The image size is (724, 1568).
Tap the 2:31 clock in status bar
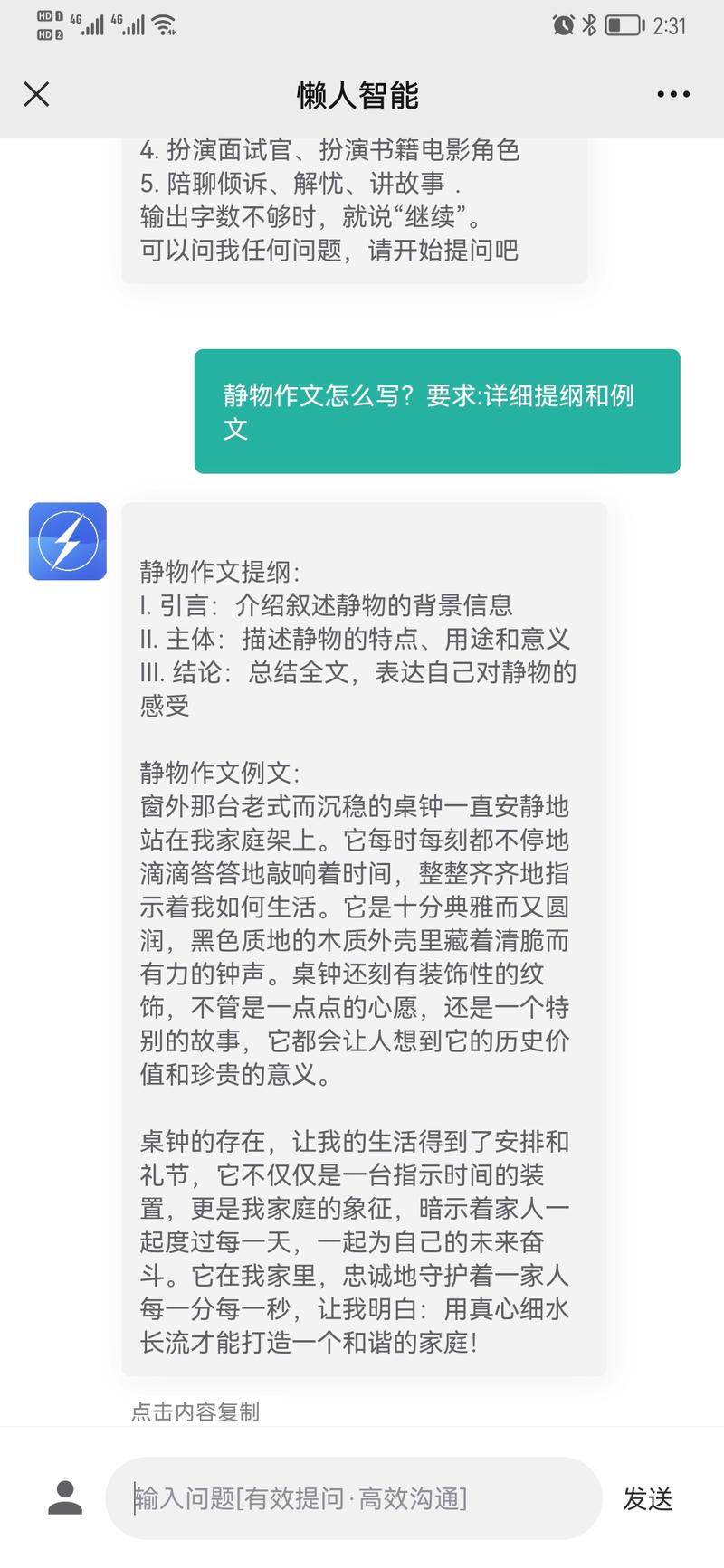point(670,26)
